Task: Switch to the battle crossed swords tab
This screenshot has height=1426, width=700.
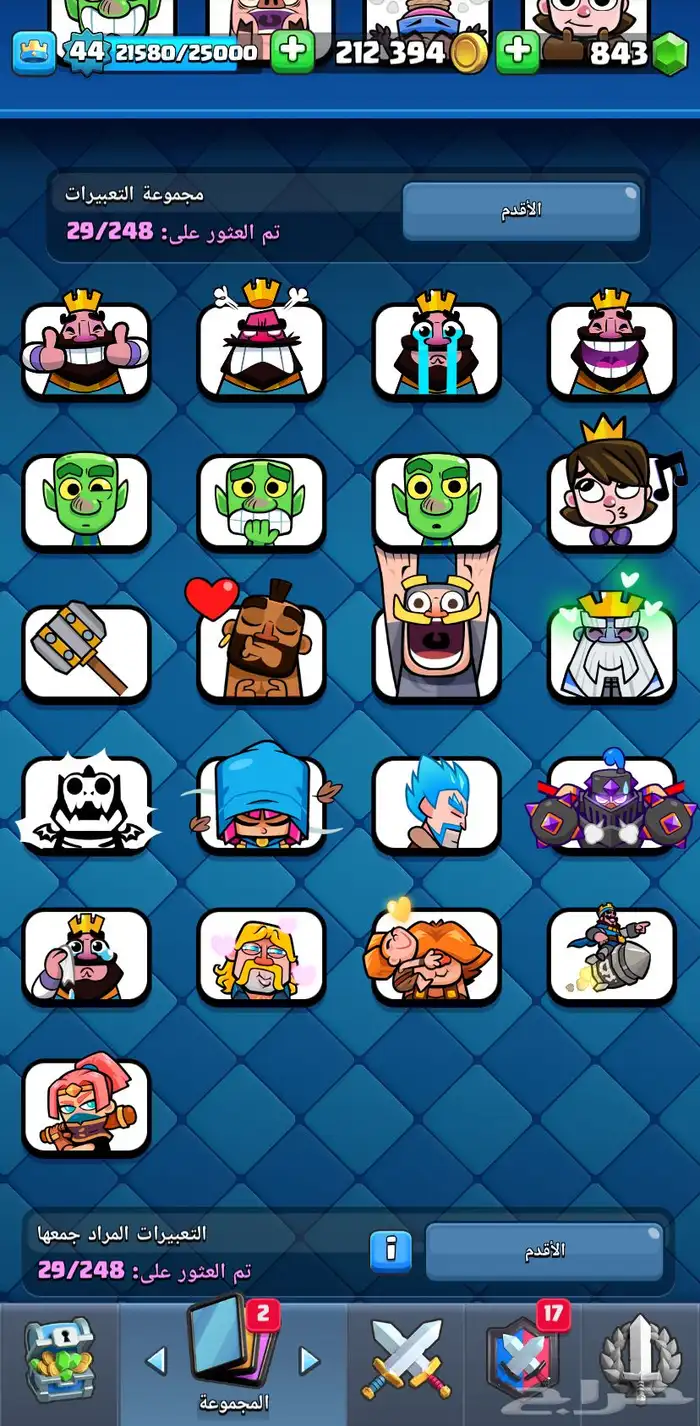Action: (x=406, y=1360)
